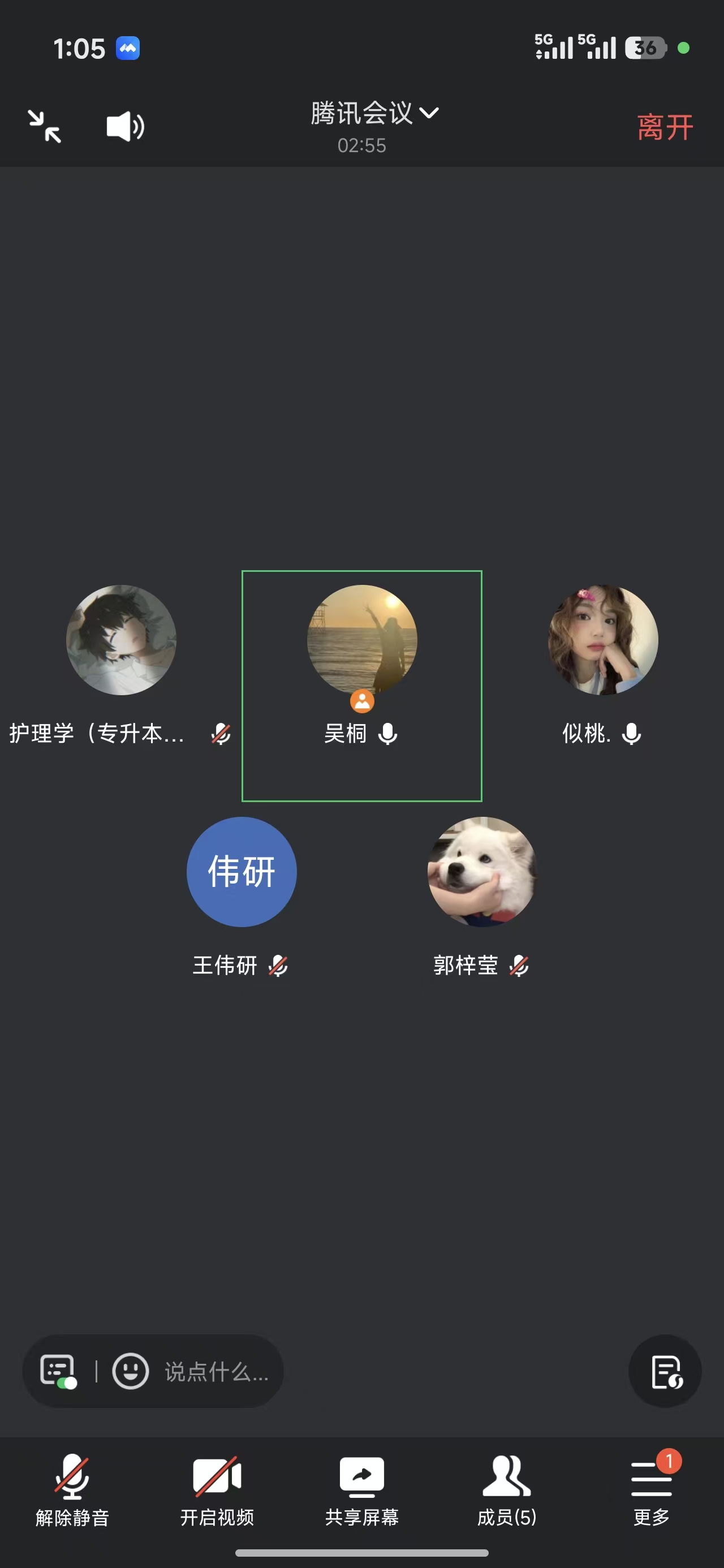Image resolution: width=724 pixels, height=1568 pixels.
Task: Open the 更多 menu
Action: point(651,1489)
